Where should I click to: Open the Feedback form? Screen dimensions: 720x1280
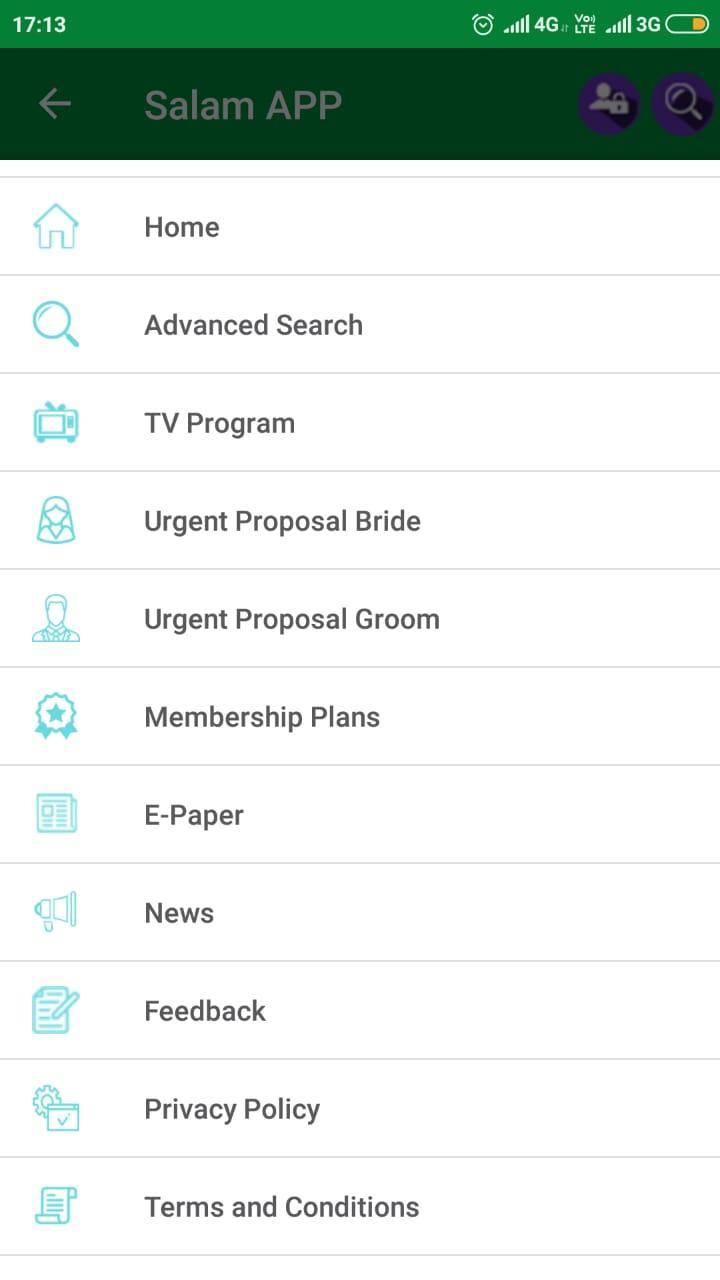[x=360, y=1011]
